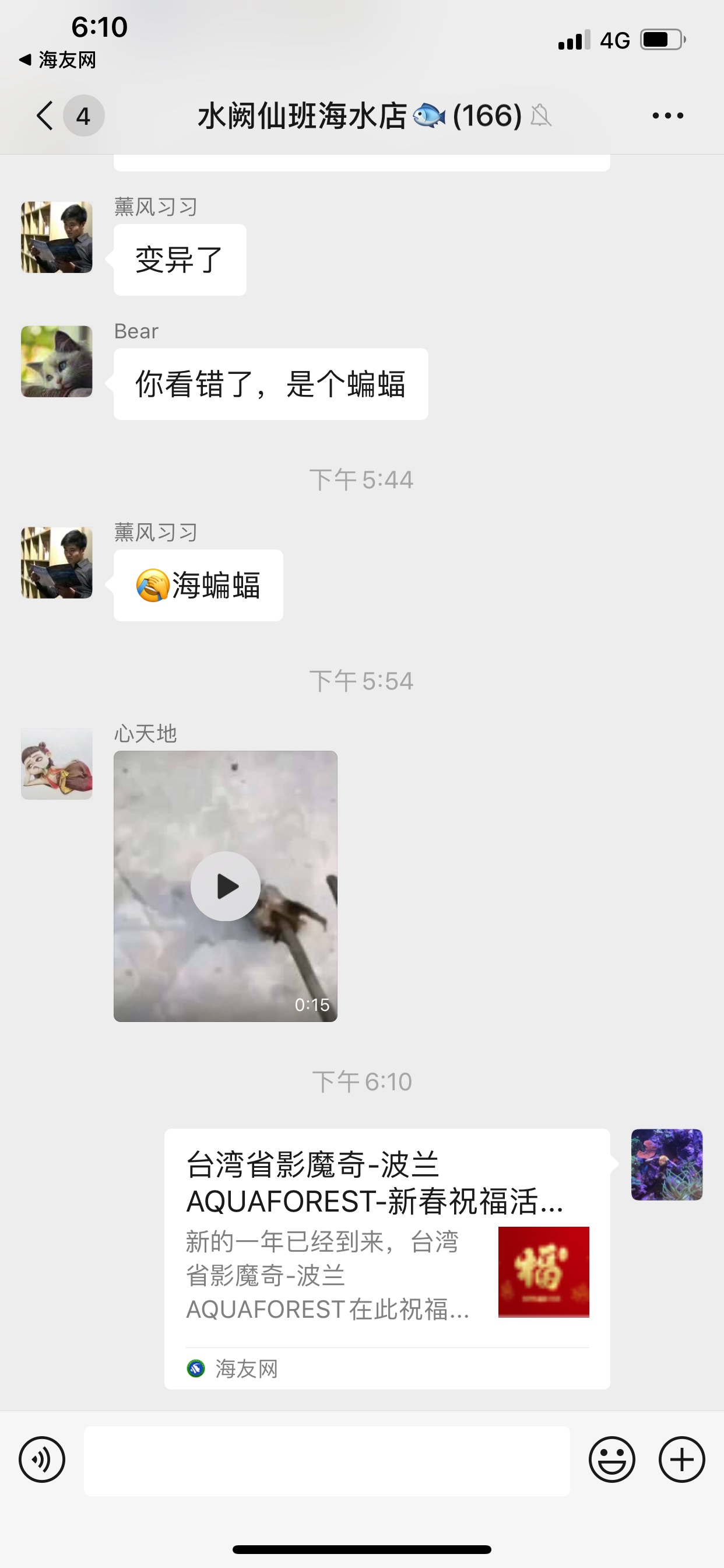View 心天地's profile avatar

point(57,764)
